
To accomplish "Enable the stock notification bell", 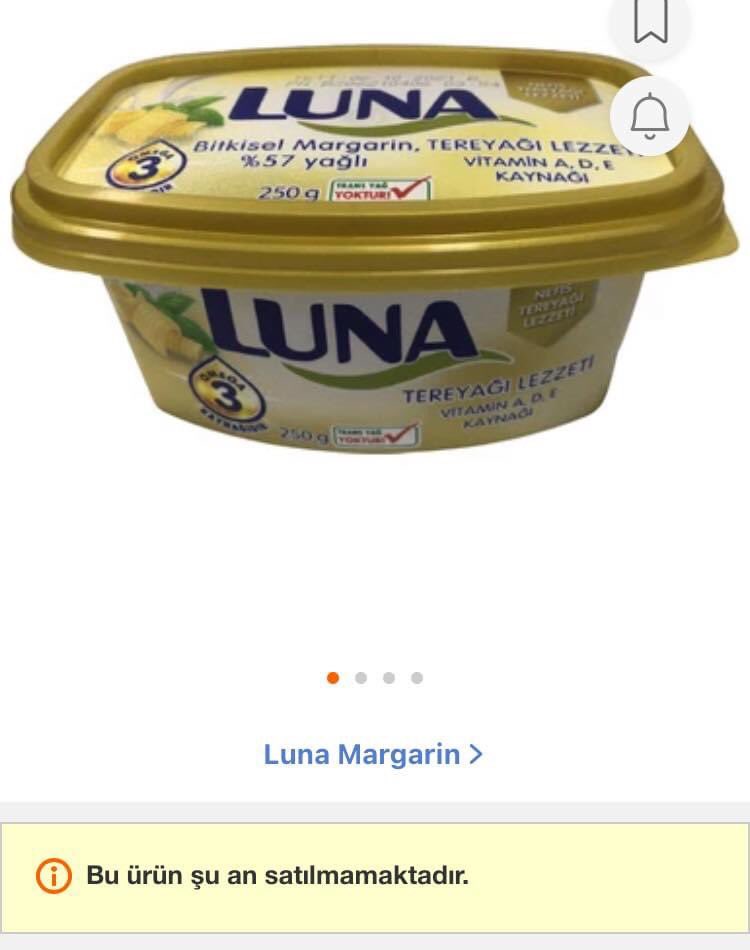I will 650,116.
